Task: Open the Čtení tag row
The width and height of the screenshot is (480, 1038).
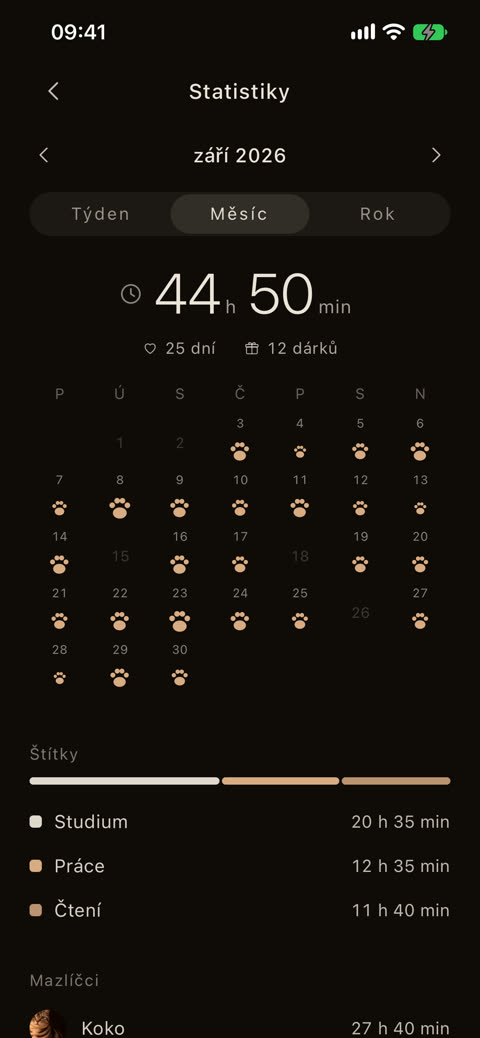Action: [240, 910]
